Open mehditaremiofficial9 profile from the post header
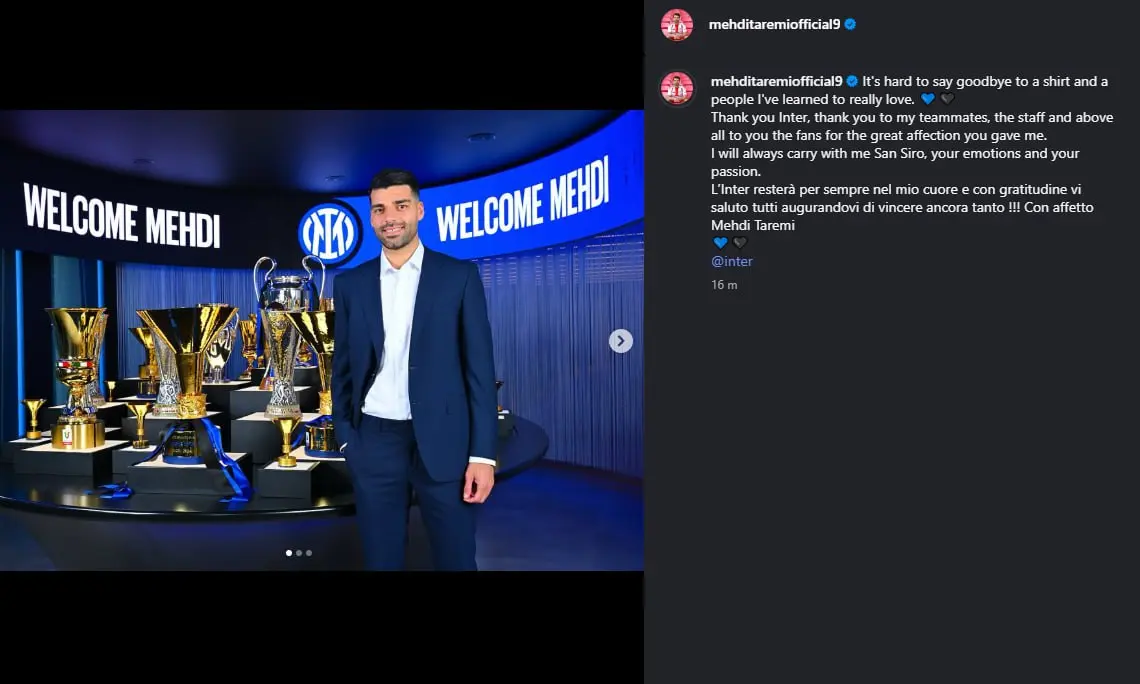This screenshot has height=684, width=1140. click(x=774, y=24)
